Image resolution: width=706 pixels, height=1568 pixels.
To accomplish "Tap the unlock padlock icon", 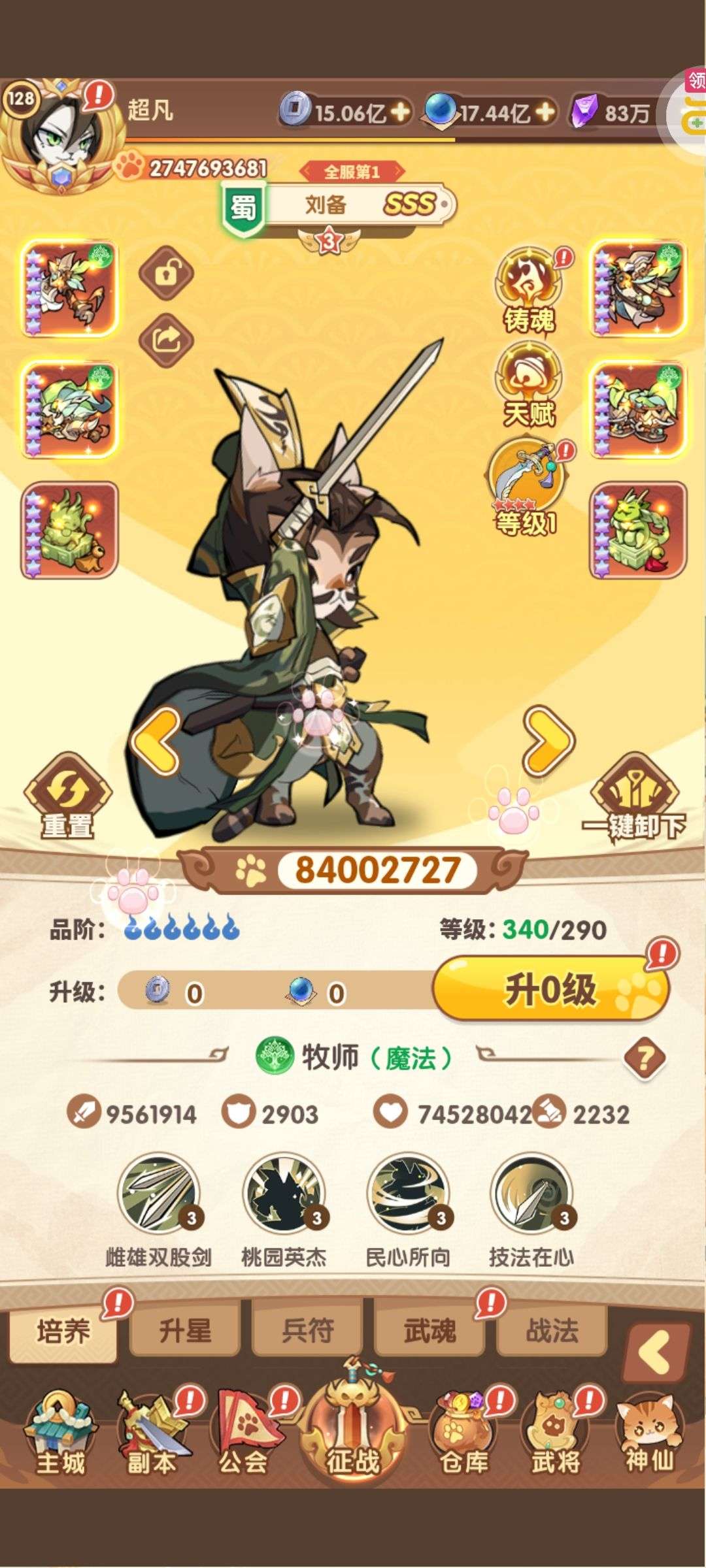I will [167, 273].
